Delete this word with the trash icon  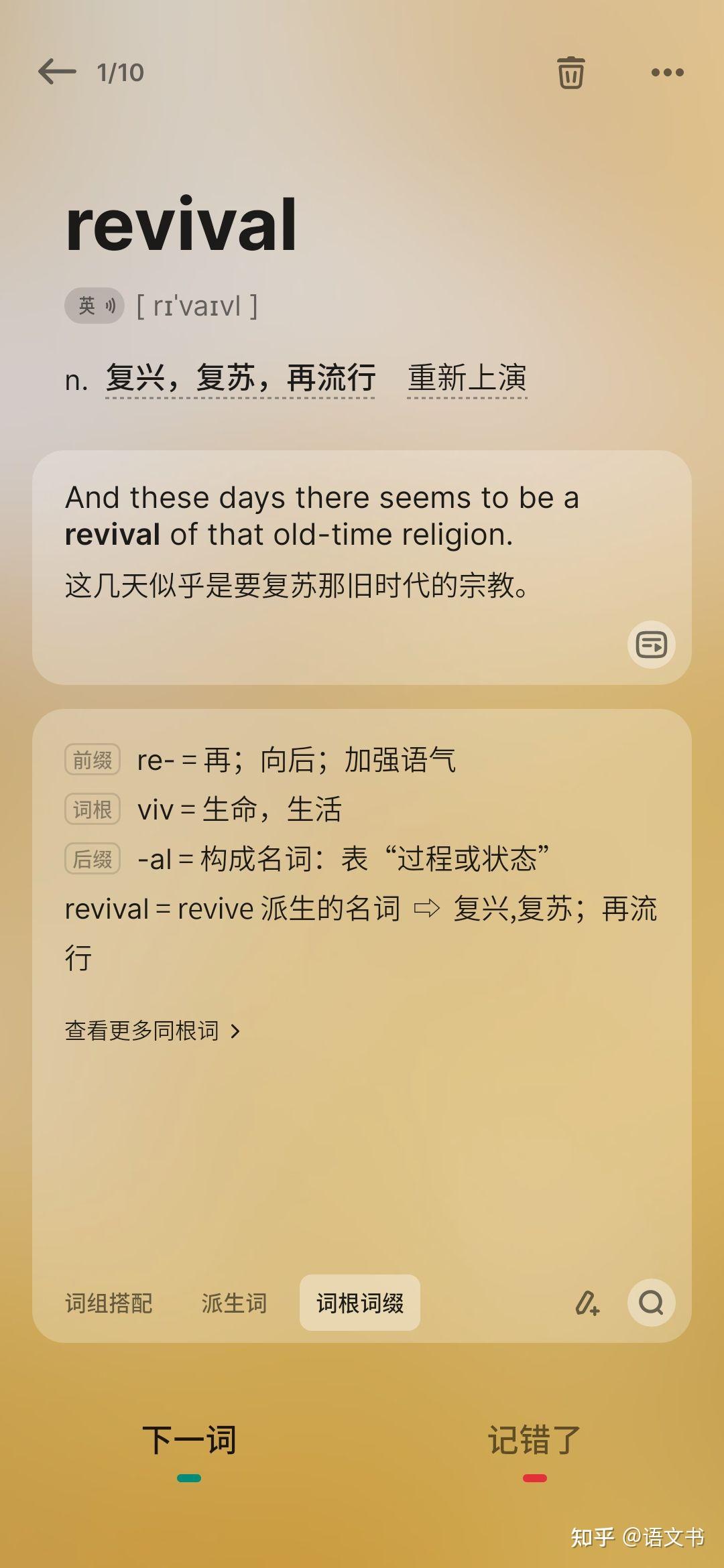pyautogui.click(x=570, y=72)
